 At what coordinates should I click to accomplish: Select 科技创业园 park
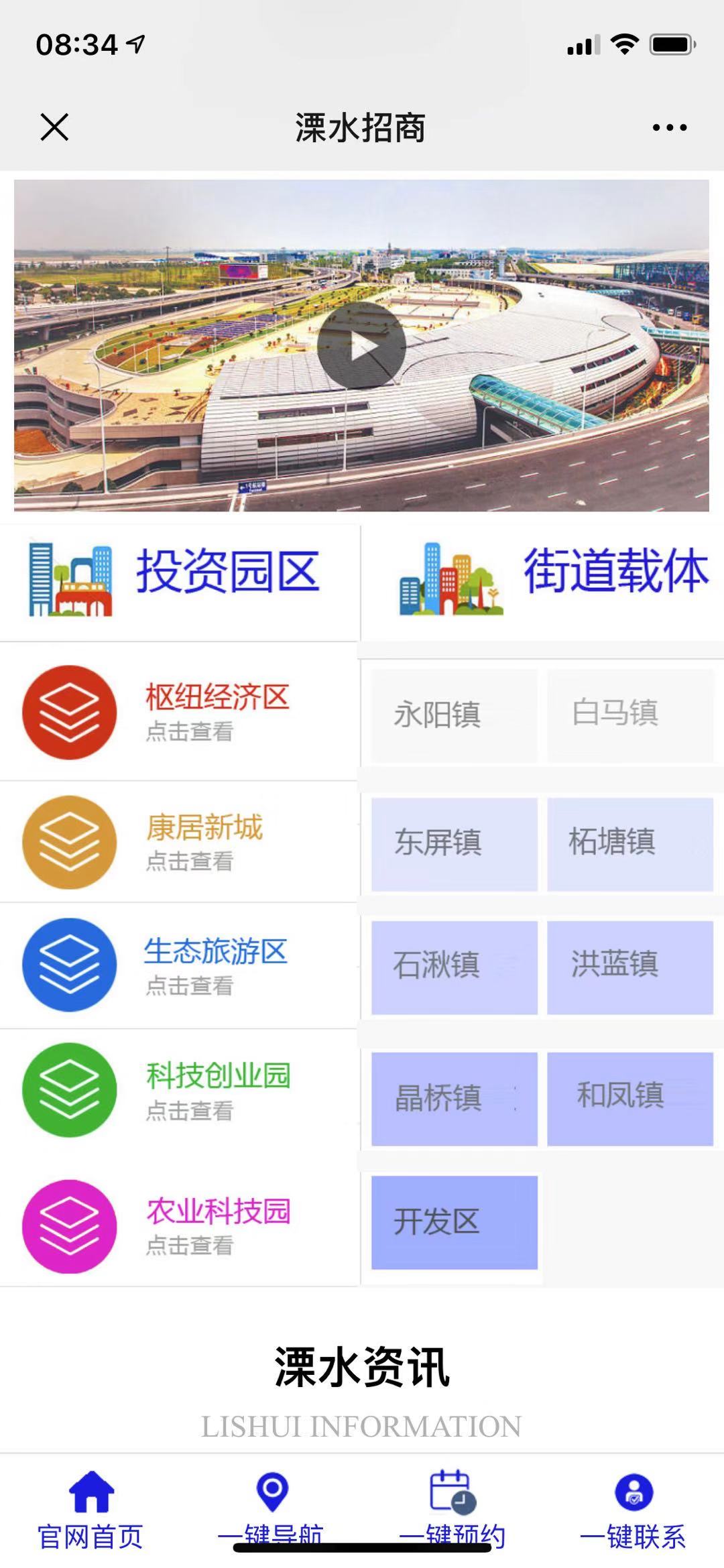178,1090
